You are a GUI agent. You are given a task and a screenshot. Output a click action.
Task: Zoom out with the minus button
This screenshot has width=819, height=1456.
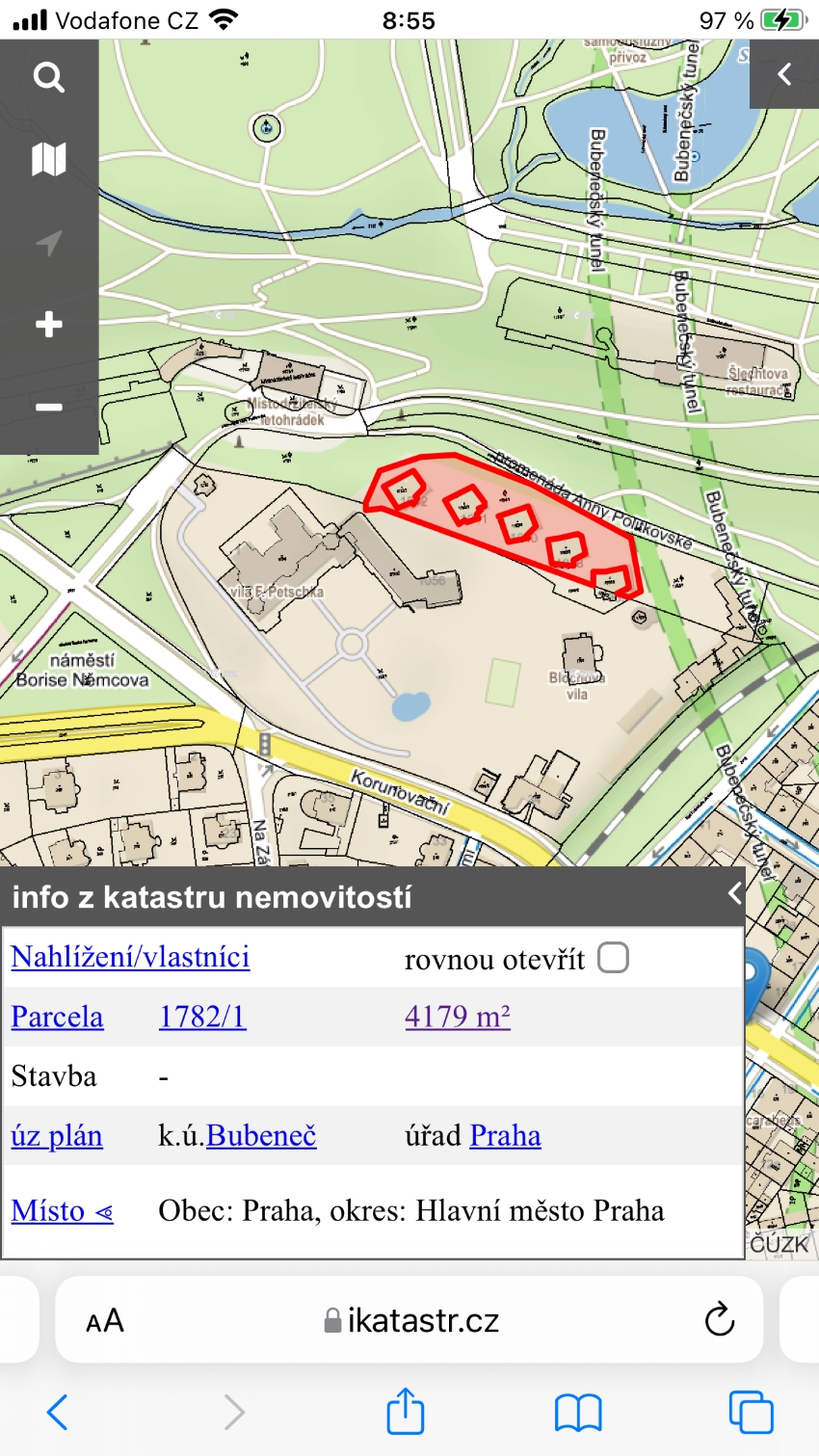tap(48, 408)
